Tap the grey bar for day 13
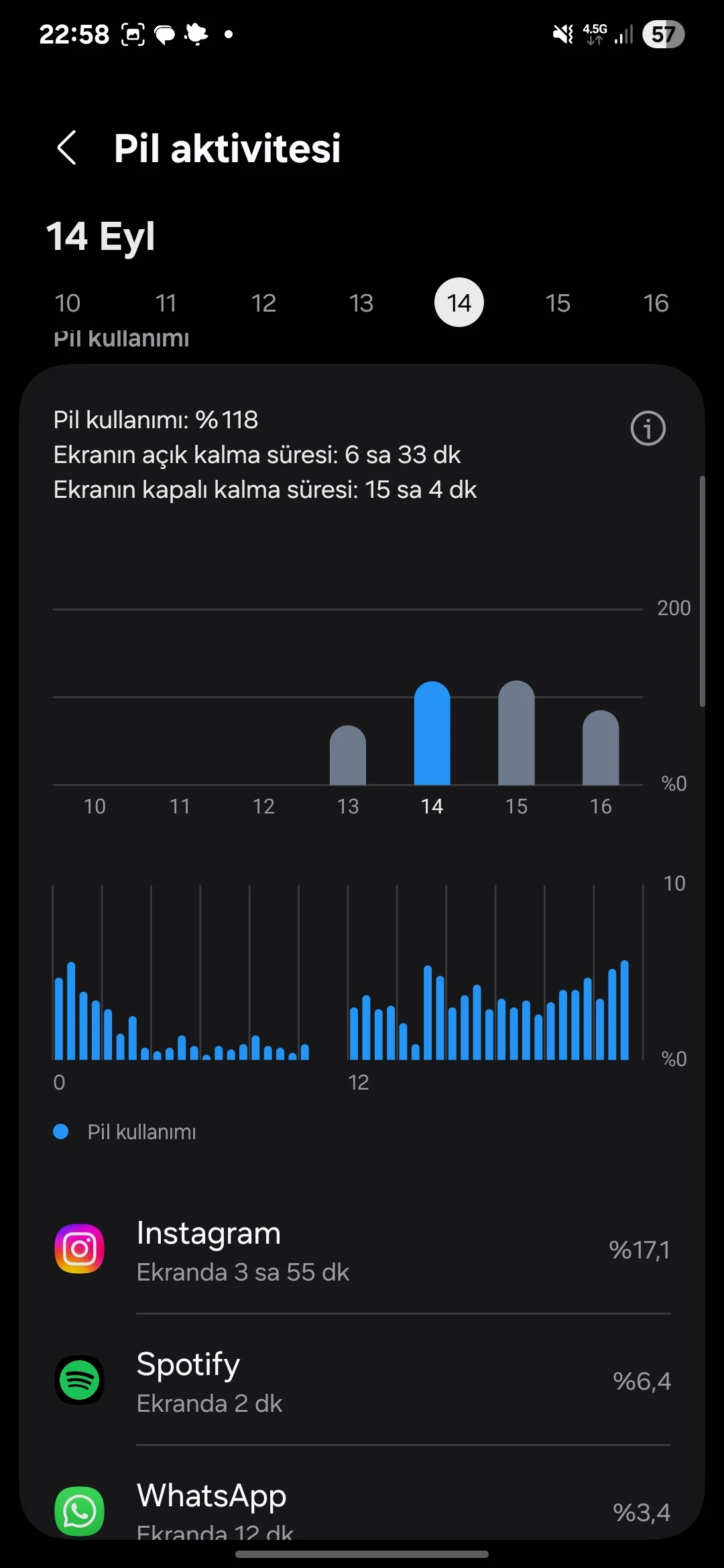The height and width of the screenshot is (1568, 724). click(x=348, y=756)
